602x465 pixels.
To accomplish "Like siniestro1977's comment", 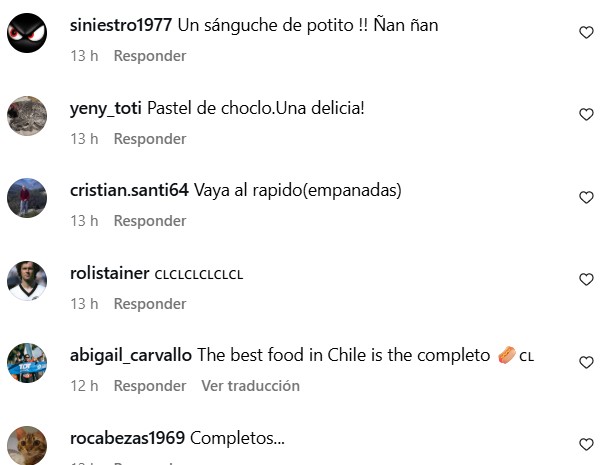I will point(587,33).
